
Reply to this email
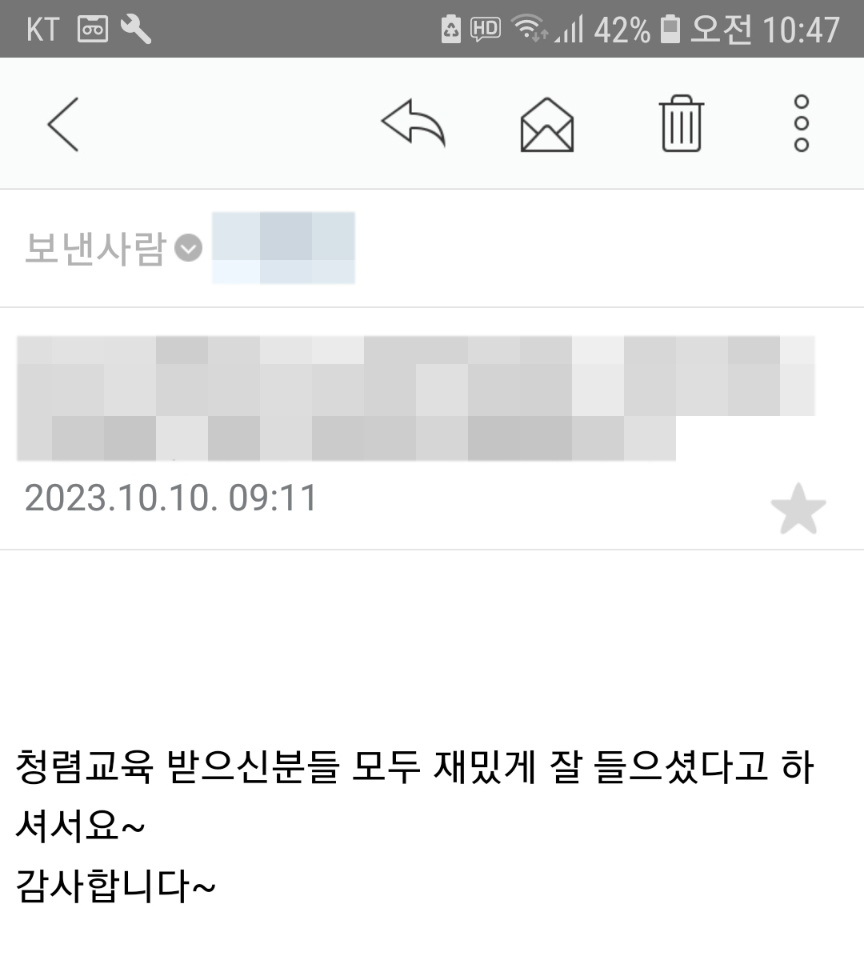click(413, 125)
